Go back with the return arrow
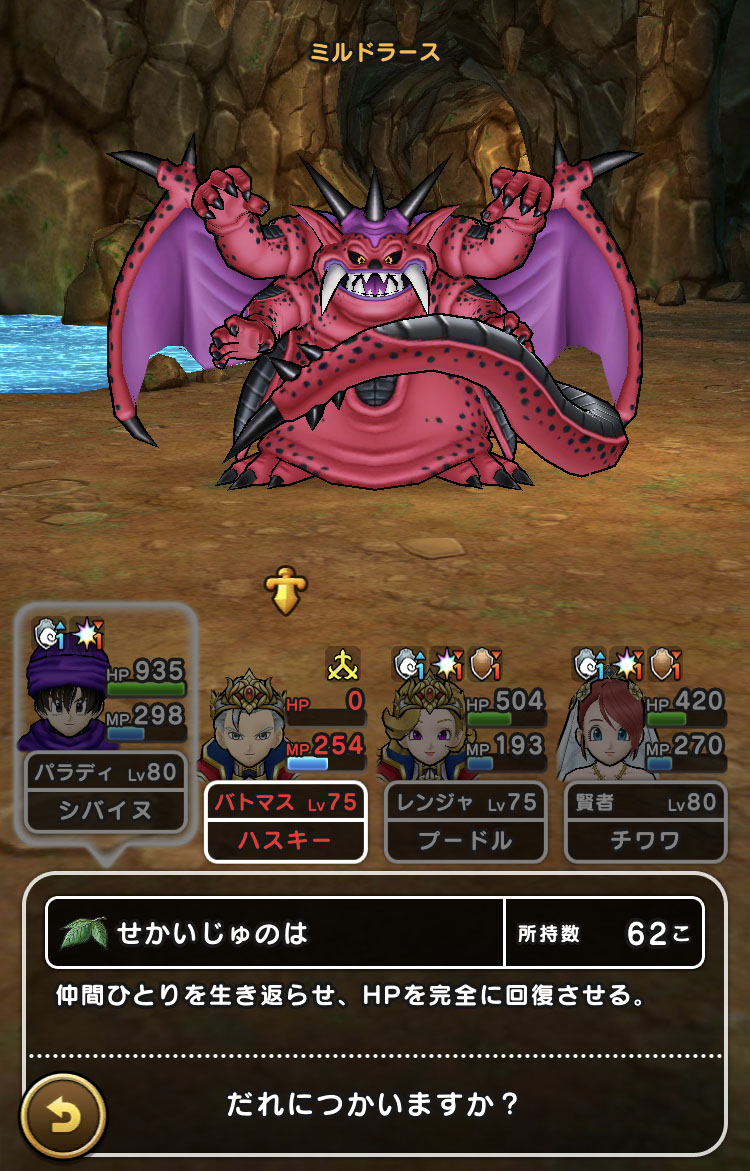Viewport: 750px width, 1171px height. point(62,1111)
